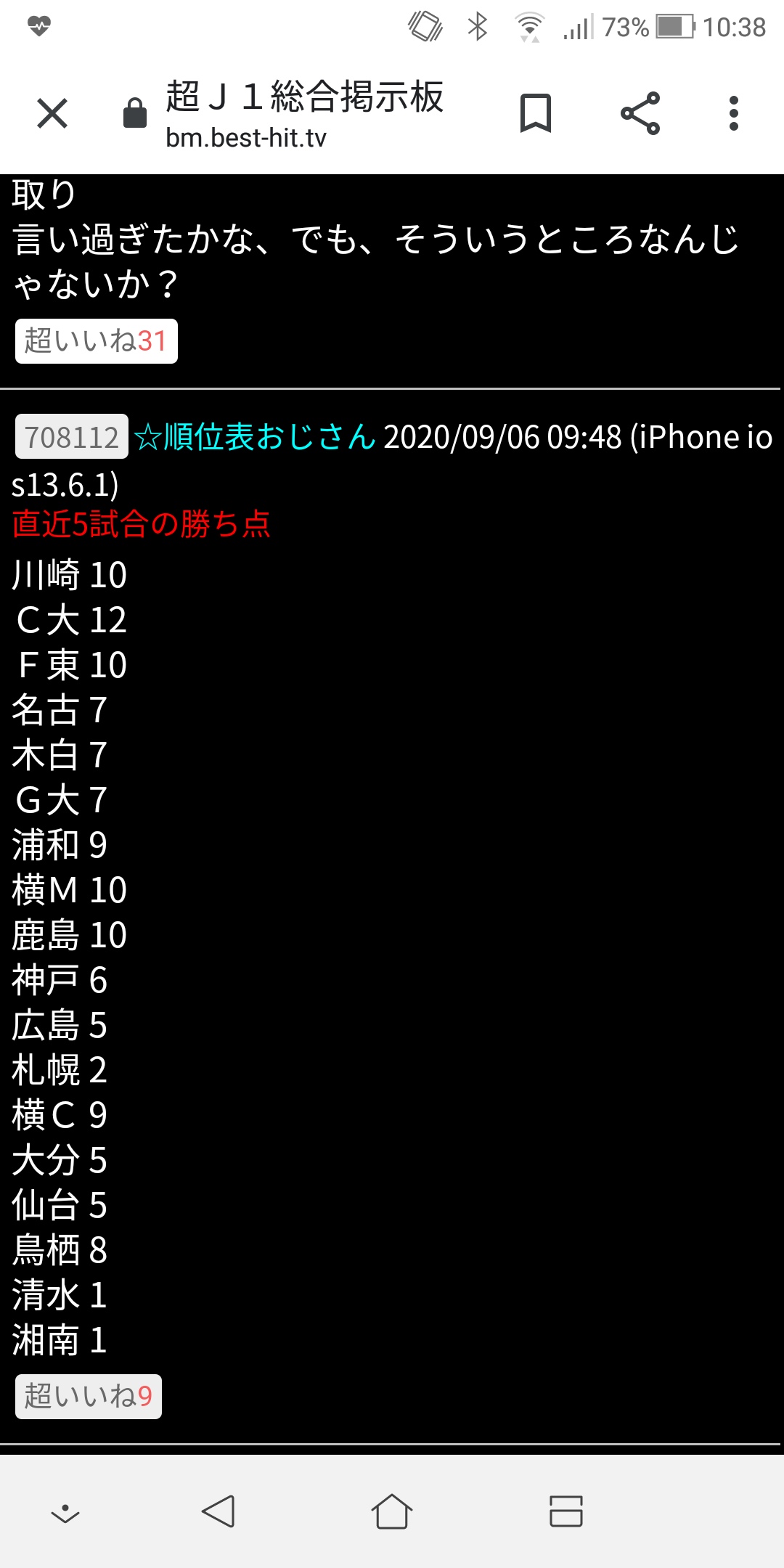
Task: Hide the navigation bar with the down arrow
Action: (x=65, y=1511)
